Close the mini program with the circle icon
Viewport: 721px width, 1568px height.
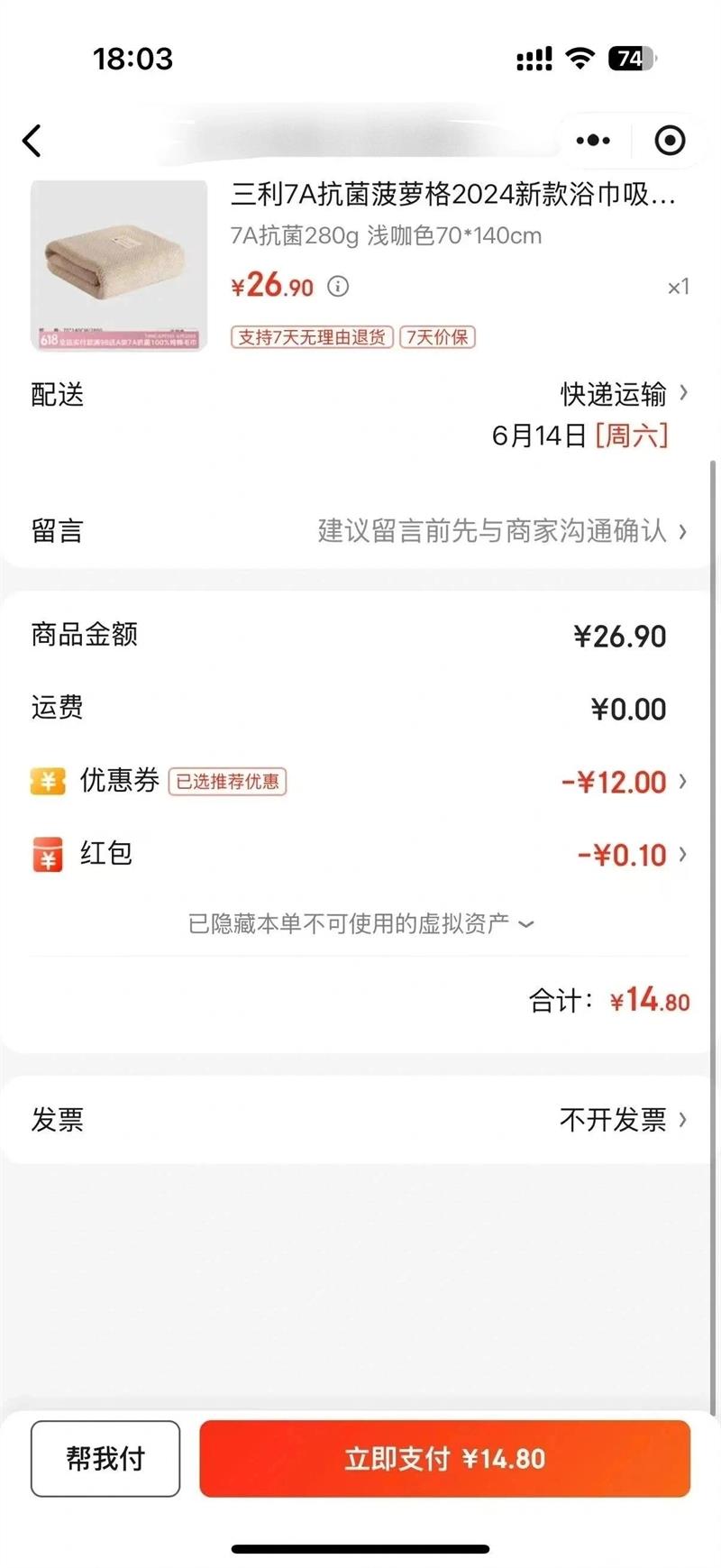pos(670,141)
